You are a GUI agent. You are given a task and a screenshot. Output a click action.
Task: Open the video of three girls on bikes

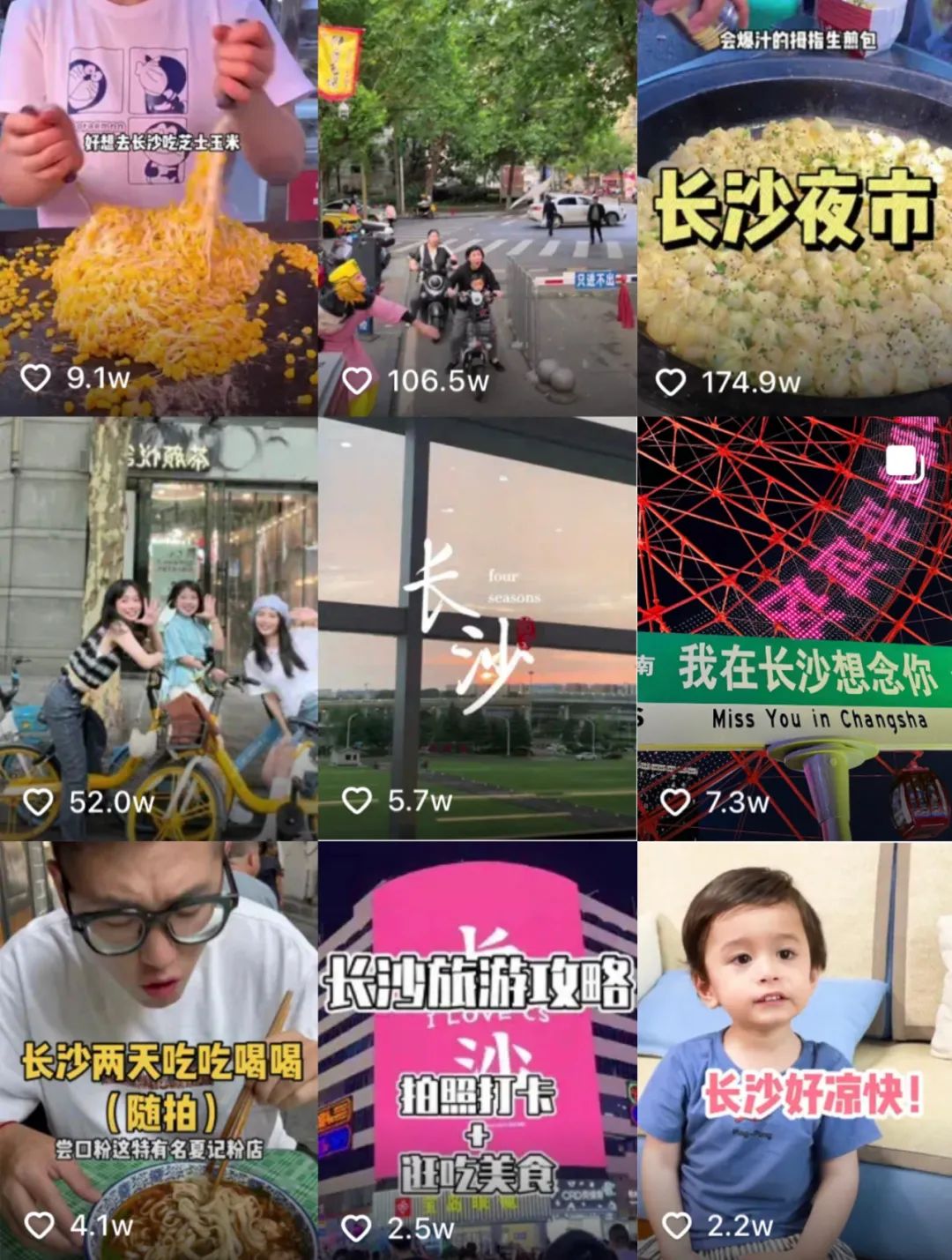point(159,628)
